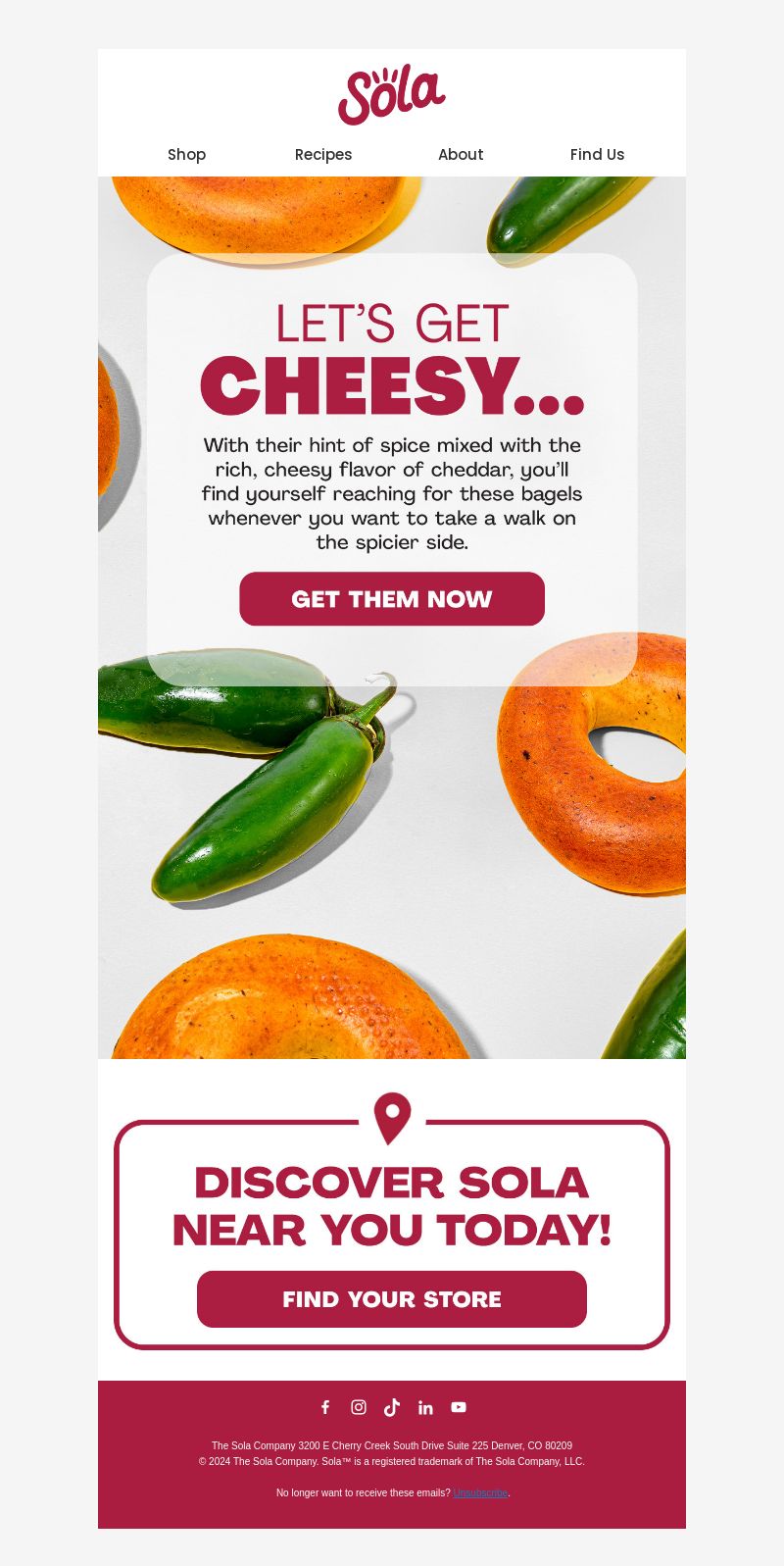Screen dimensions: 784x1566
Task: Go to the Recipes page
Action: click(x=323, y=154)
